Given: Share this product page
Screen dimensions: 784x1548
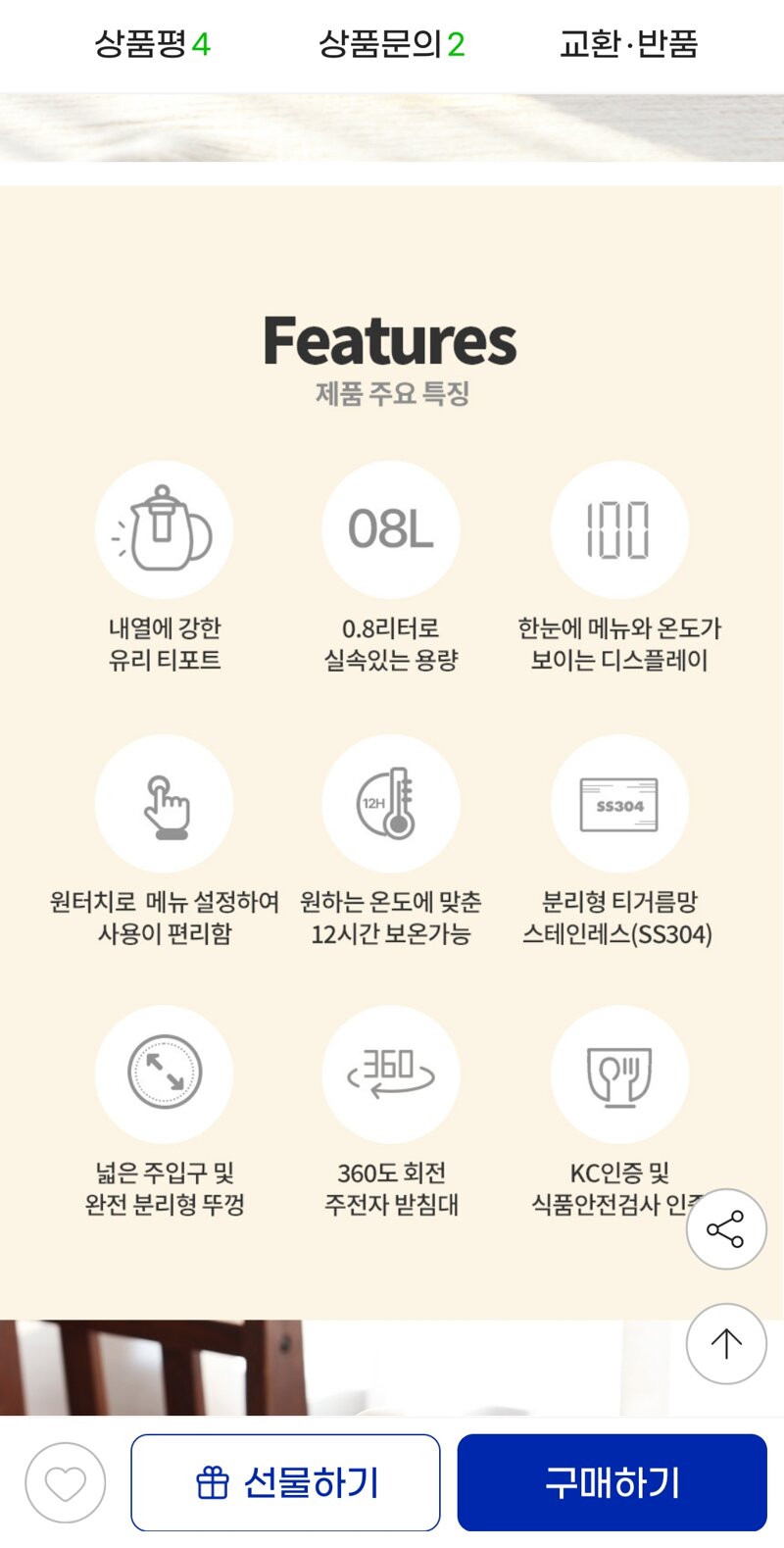Looking at the screenshot, I should (x=725, y=1229).
